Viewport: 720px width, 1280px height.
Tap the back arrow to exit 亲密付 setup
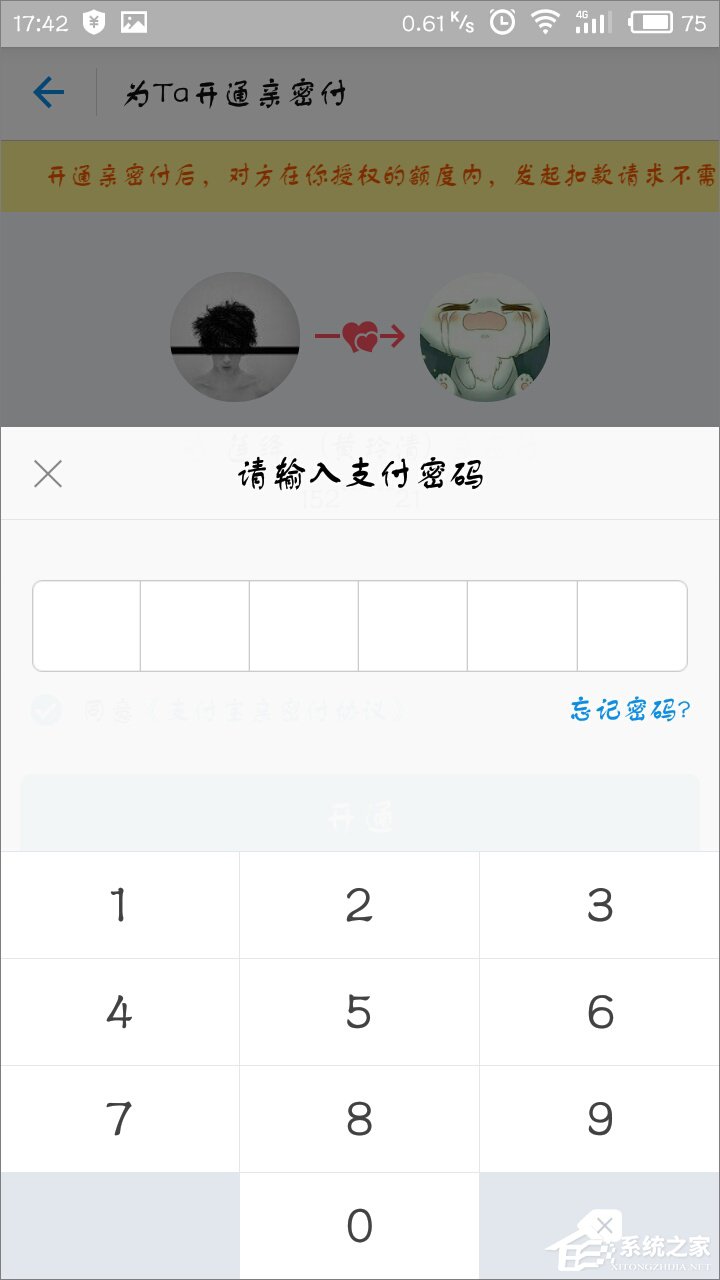coord(47,91)
